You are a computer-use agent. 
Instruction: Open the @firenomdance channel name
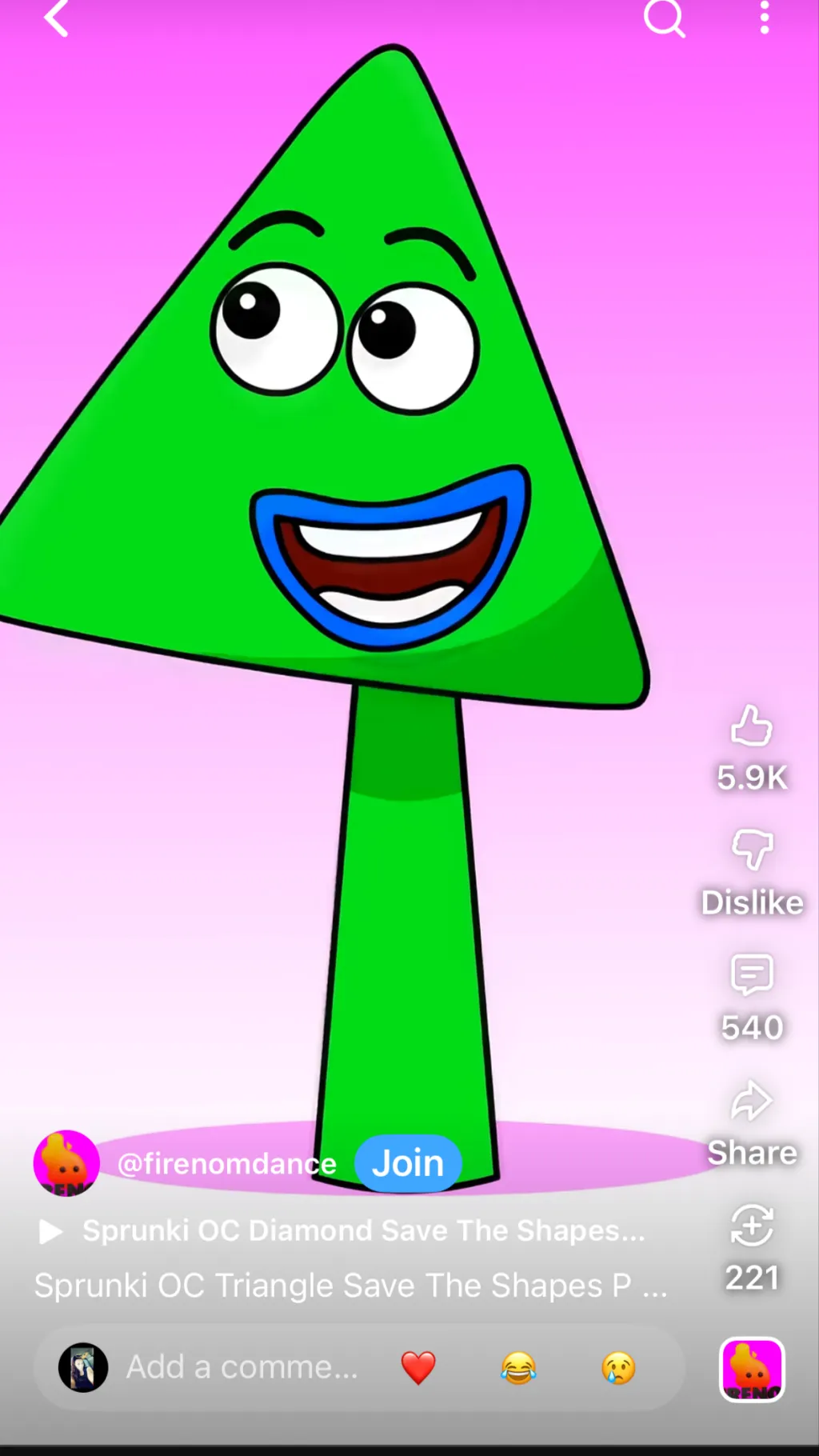coord(226,1163)
